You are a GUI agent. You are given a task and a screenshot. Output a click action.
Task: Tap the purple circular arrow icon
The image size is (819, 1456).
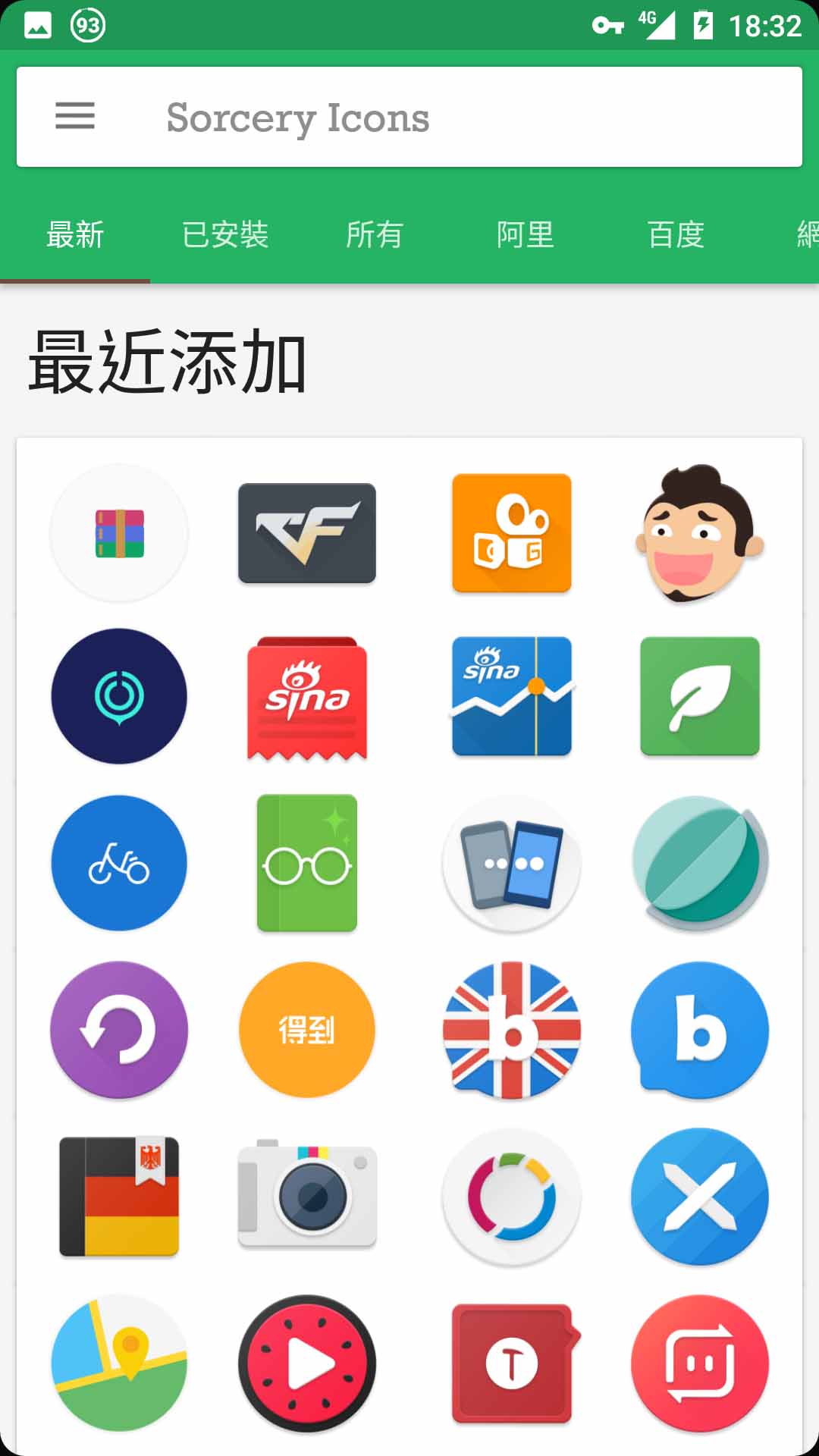coord(119,1030)
